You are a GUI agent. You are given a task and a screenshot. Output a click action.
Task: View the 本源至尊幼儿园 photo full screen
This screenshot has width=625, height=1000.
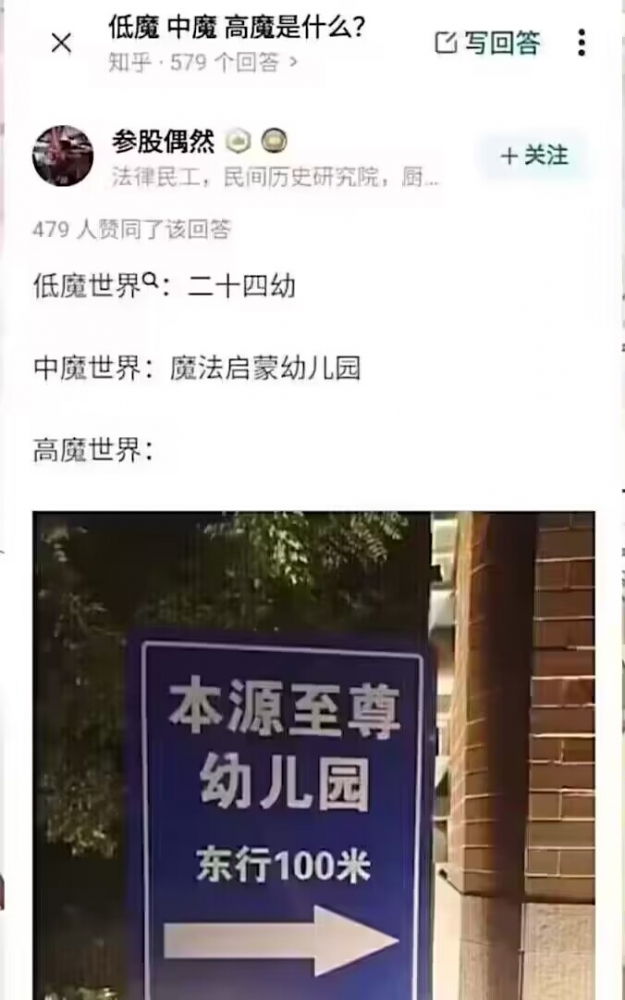click(x=314, y=755)
